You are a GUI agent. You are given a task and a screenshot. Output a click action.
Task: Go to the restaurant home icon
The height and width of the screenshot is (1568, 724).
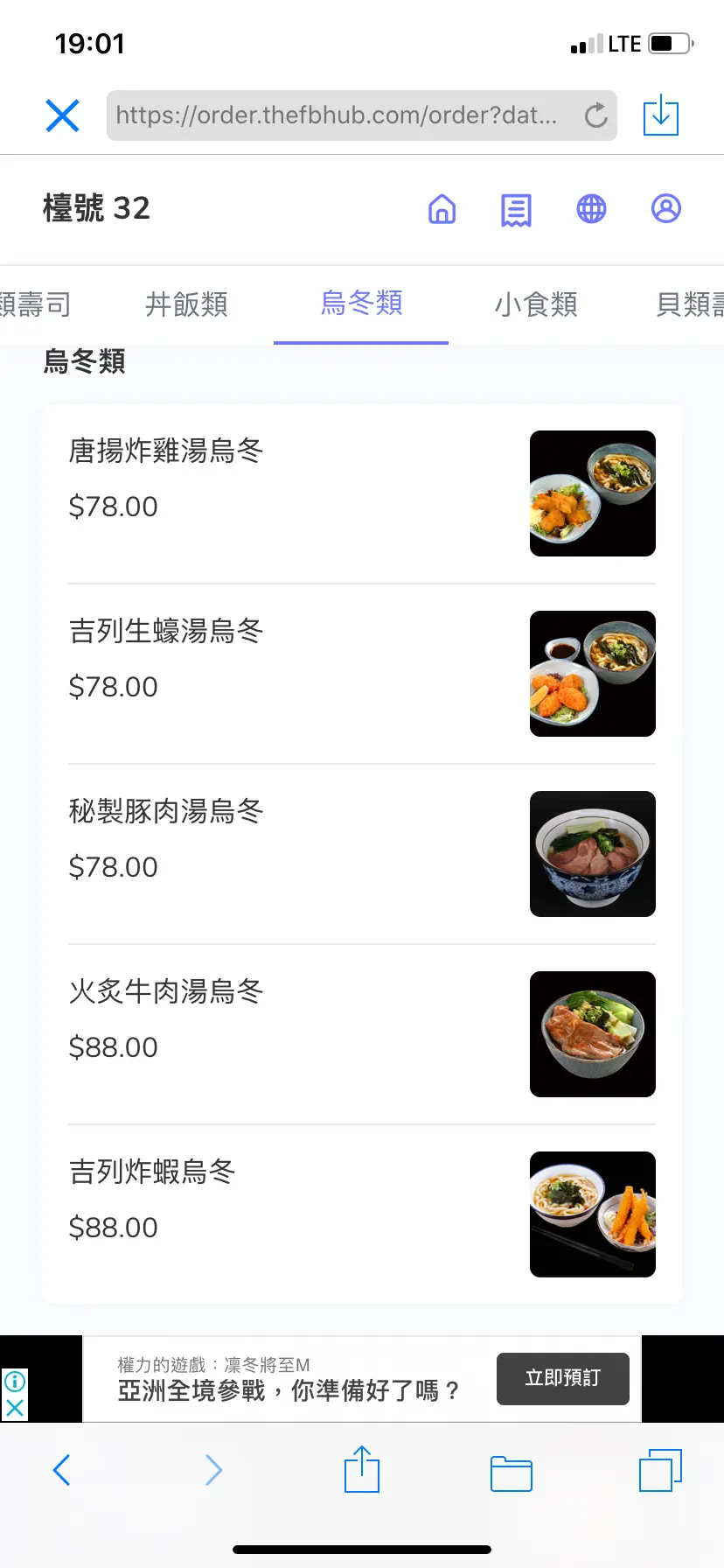tap(442, 209)
